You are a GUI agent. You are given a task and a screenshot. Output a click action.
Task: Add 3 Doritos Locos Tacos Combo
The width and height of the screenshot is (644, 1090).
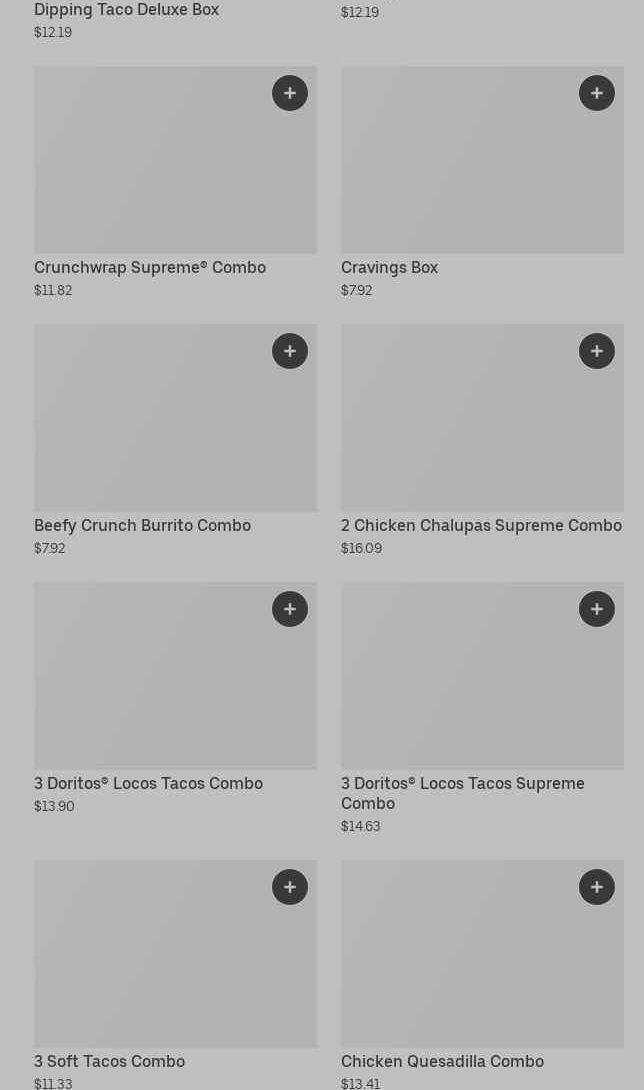(x=290, y=609)
